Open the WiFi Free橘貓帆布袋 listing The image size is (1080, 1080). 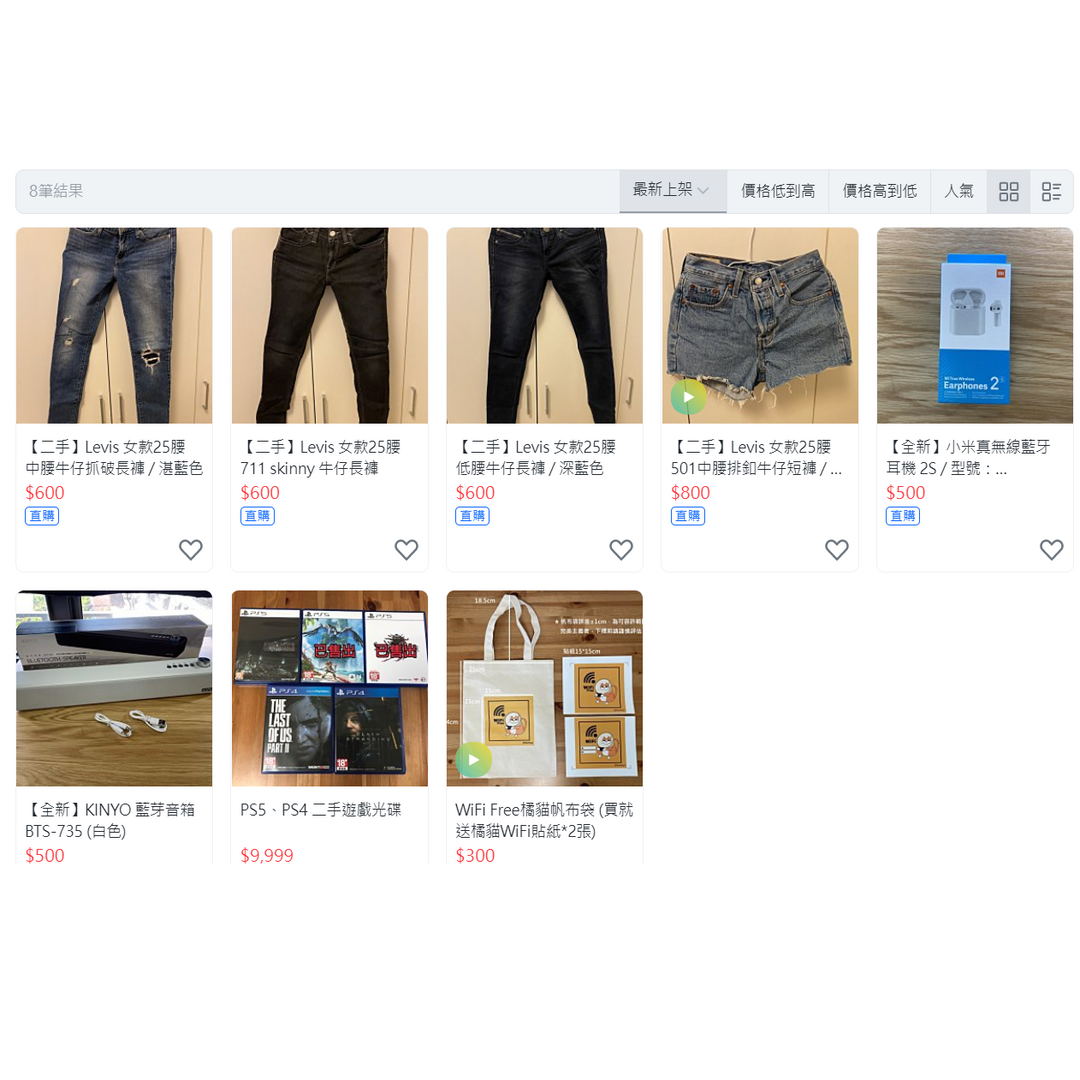click(x=544, y=820)
